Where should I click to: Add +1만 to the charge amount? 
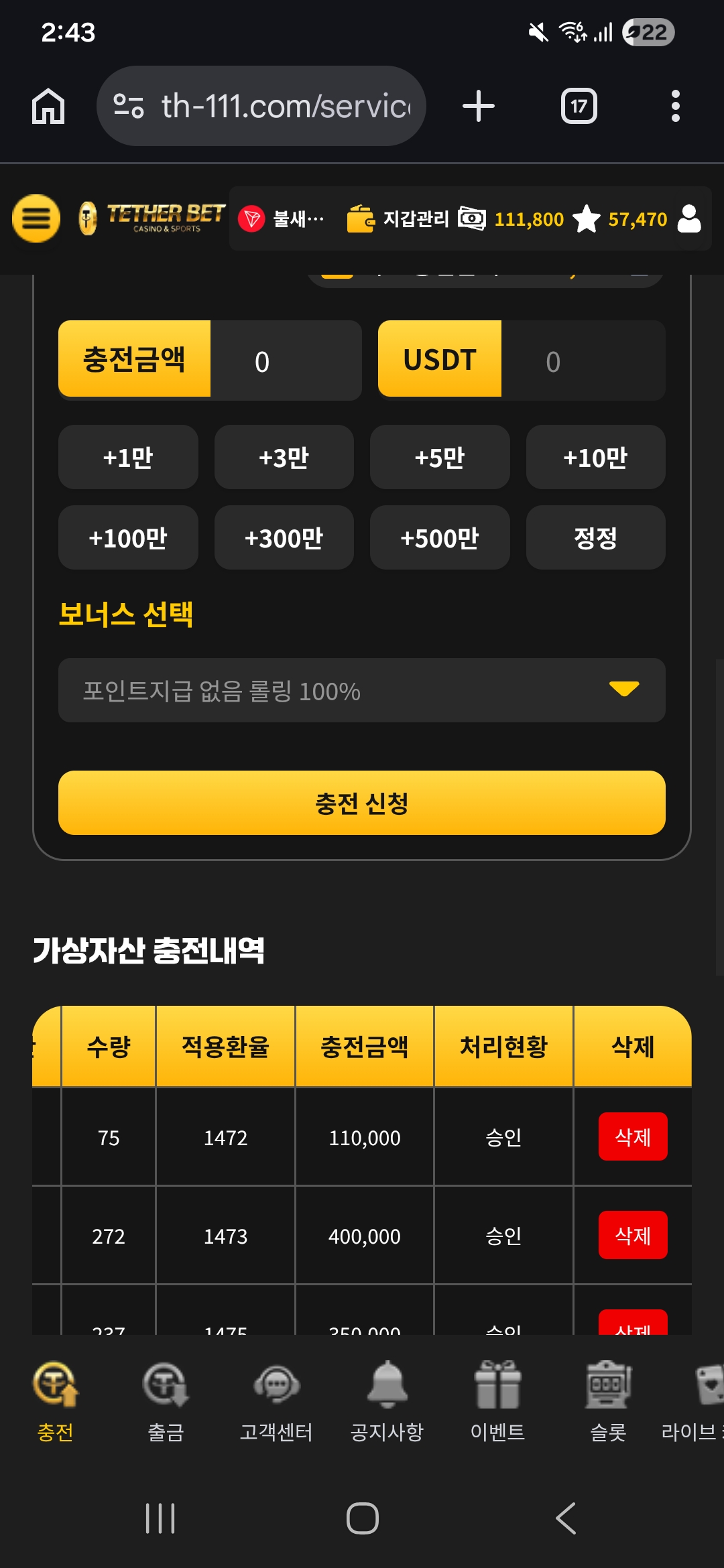(128, 458)
